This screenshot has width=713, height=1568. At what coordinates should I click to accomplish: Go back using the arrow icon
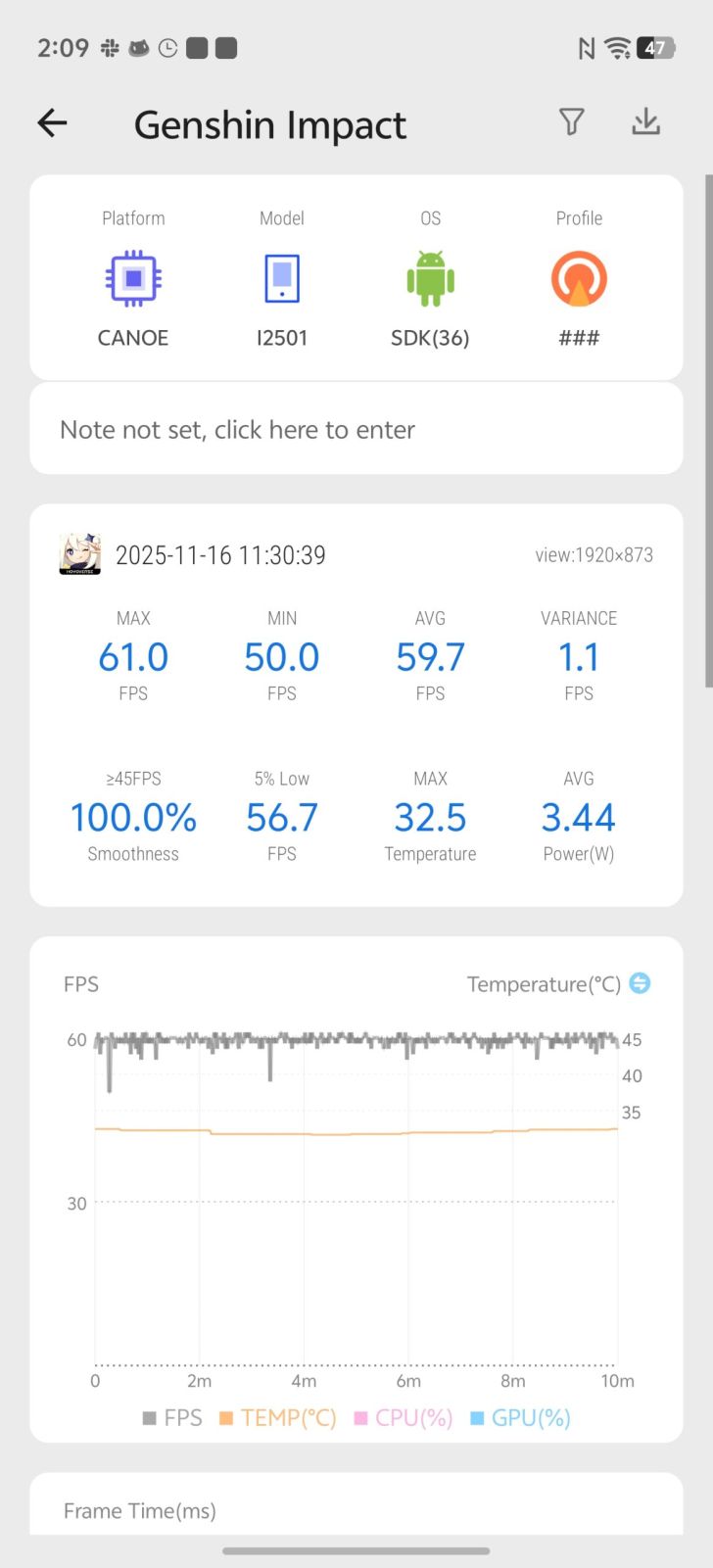[x=52, y=123]
